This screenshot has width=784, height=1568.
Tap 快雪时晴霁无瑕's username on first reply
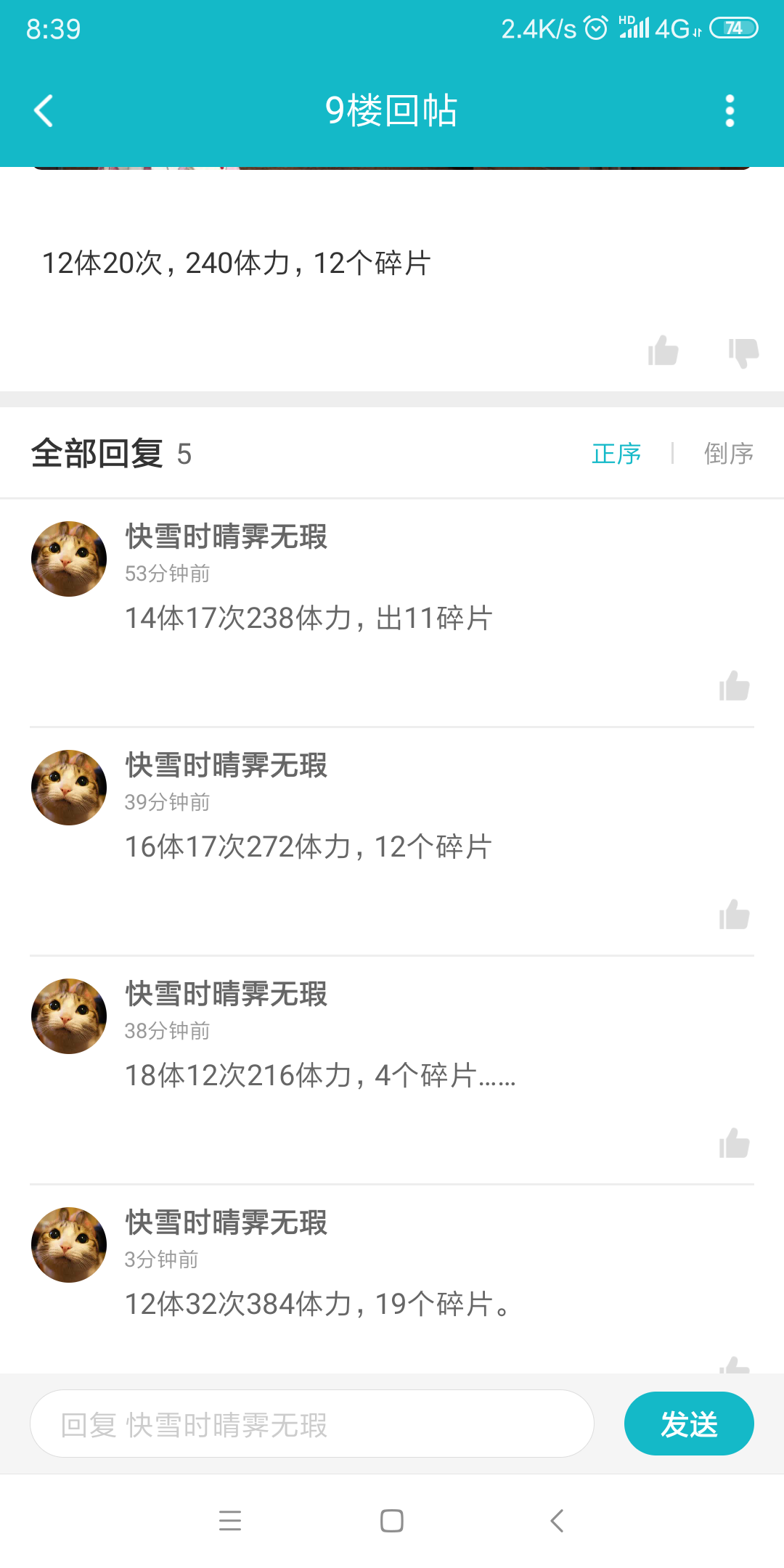click(225, 538)
